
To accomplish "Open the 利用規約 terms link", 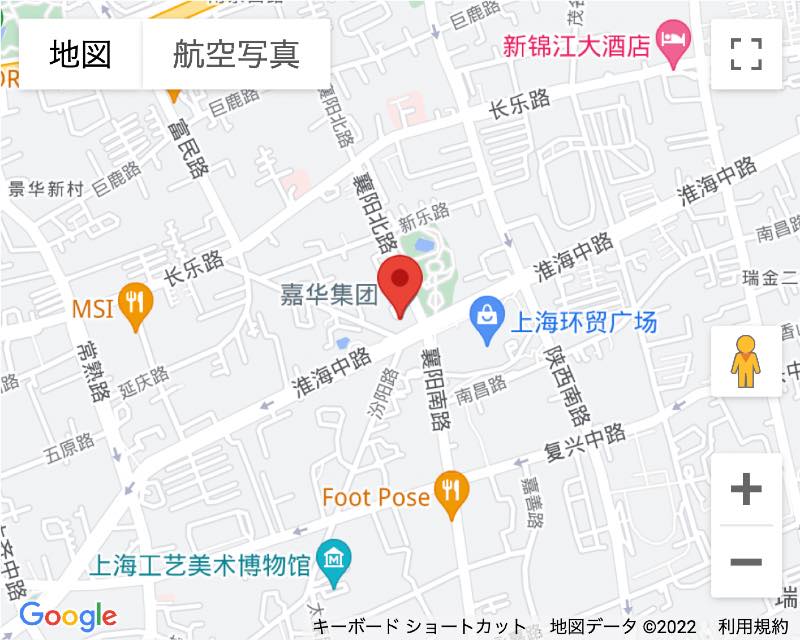I will point(752,627).
